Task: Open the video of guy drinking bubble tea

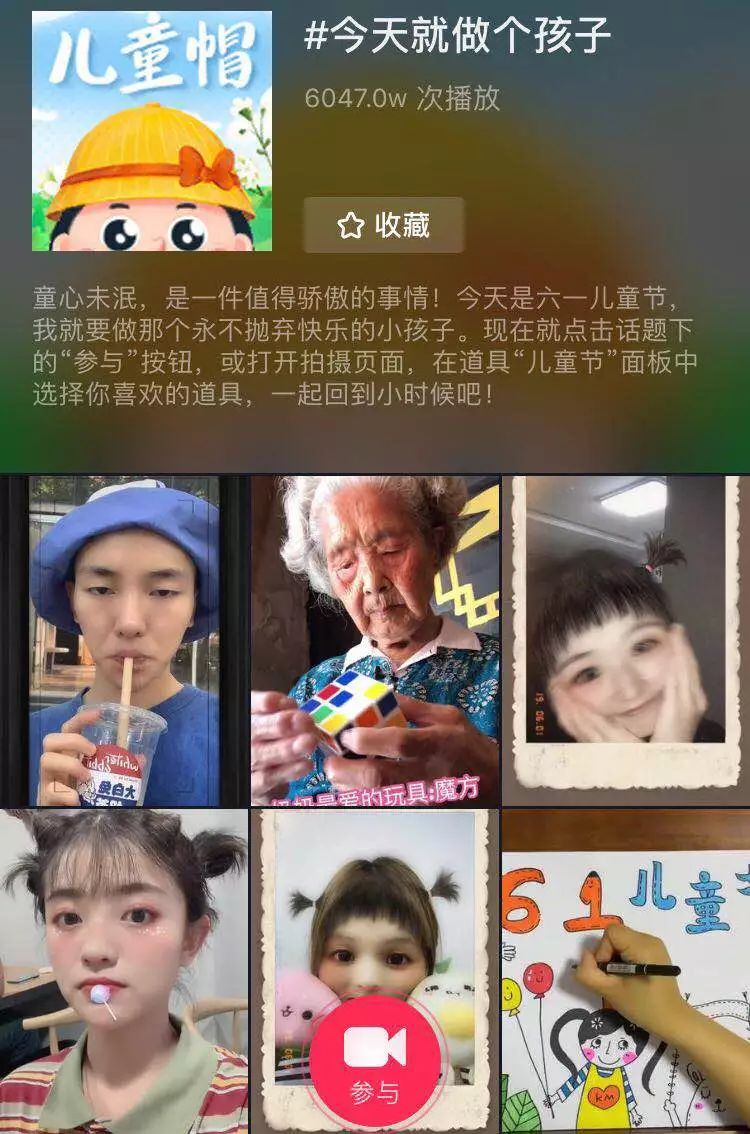Action: pos(124,640)
